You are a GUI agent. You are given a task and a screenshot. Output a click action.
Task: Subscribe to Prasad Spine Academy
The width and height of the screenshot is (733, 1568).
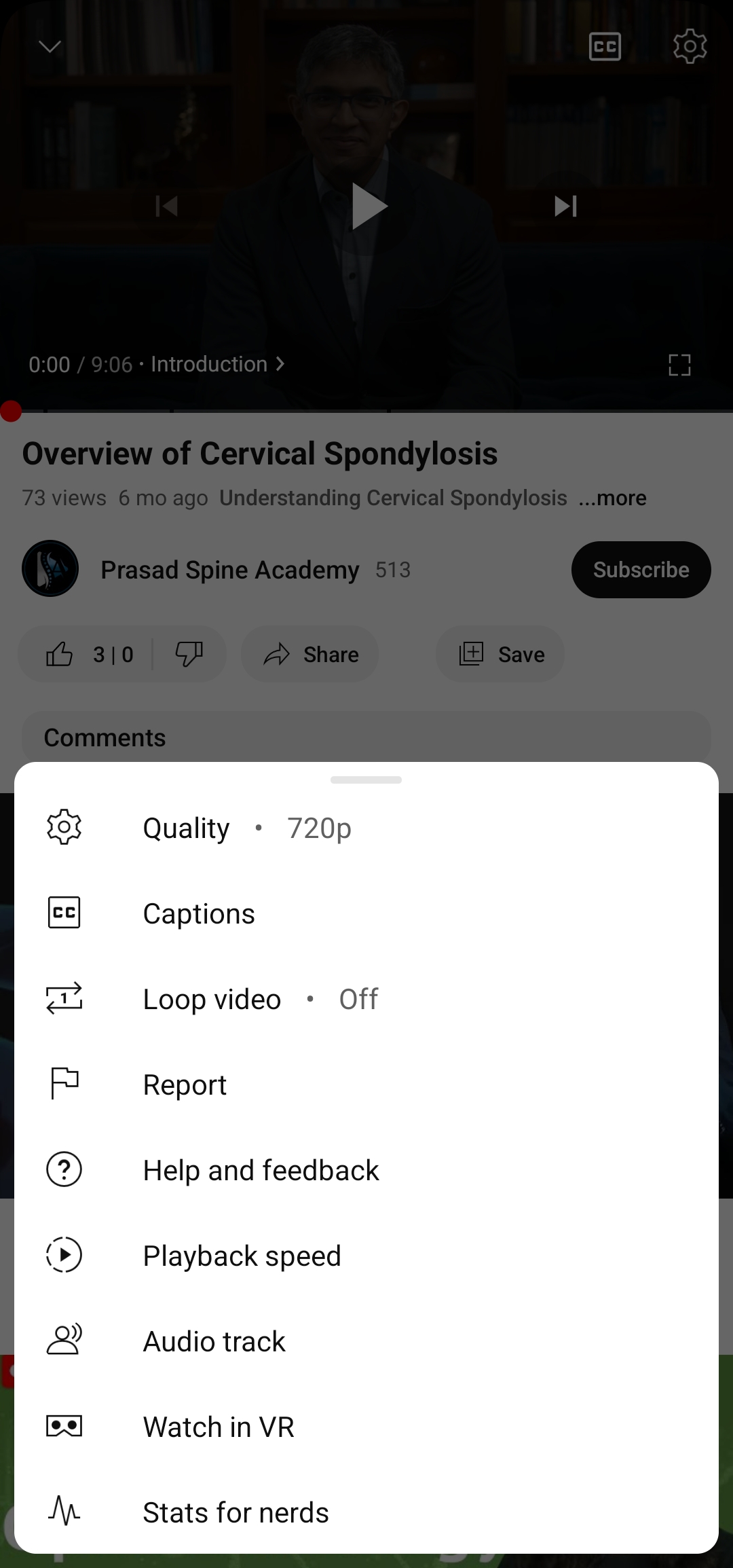pos(640,569)
